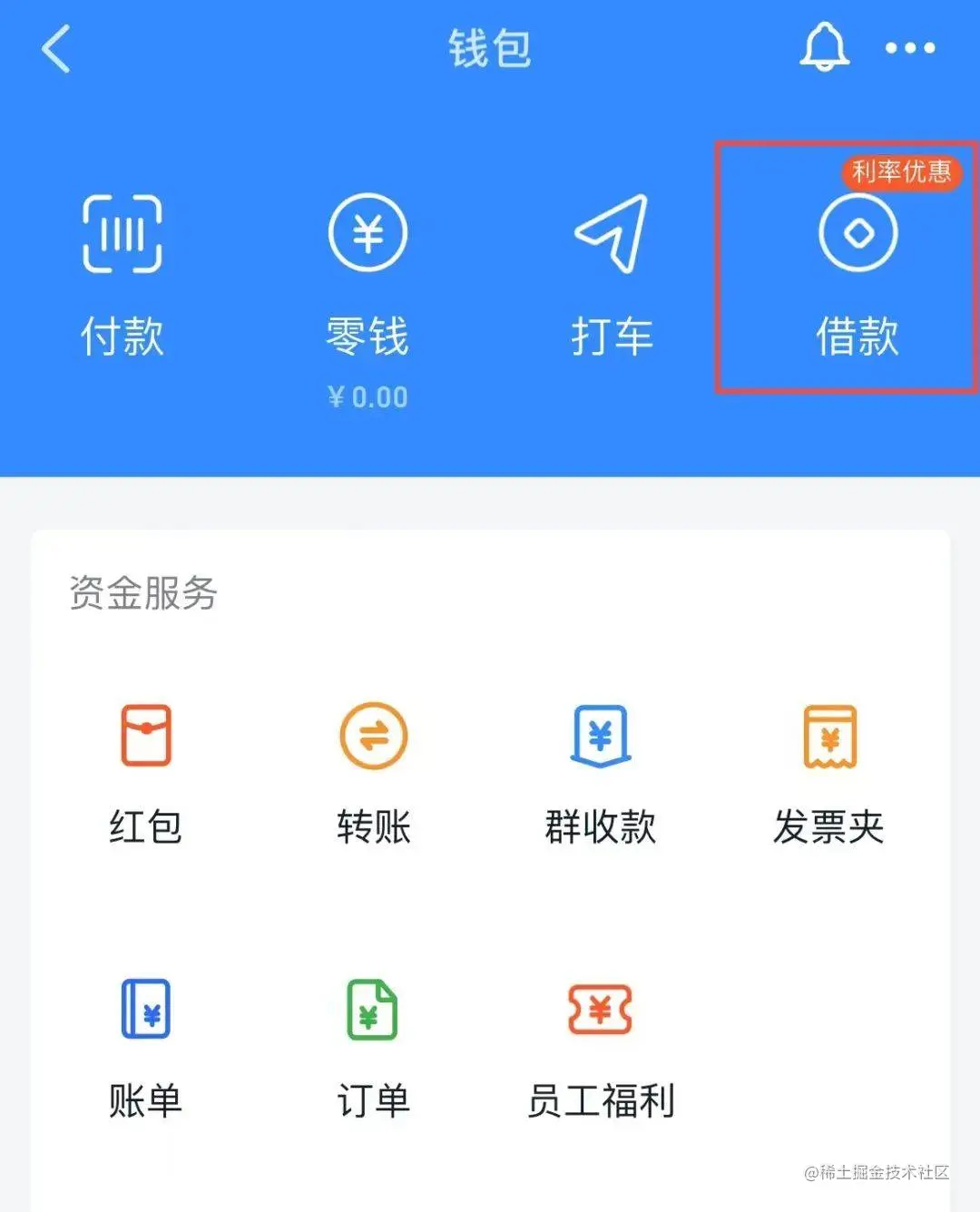Open 员工福利 employee benefits
The height and width of the screenshot is (1212, 980).
point(601,1045)
